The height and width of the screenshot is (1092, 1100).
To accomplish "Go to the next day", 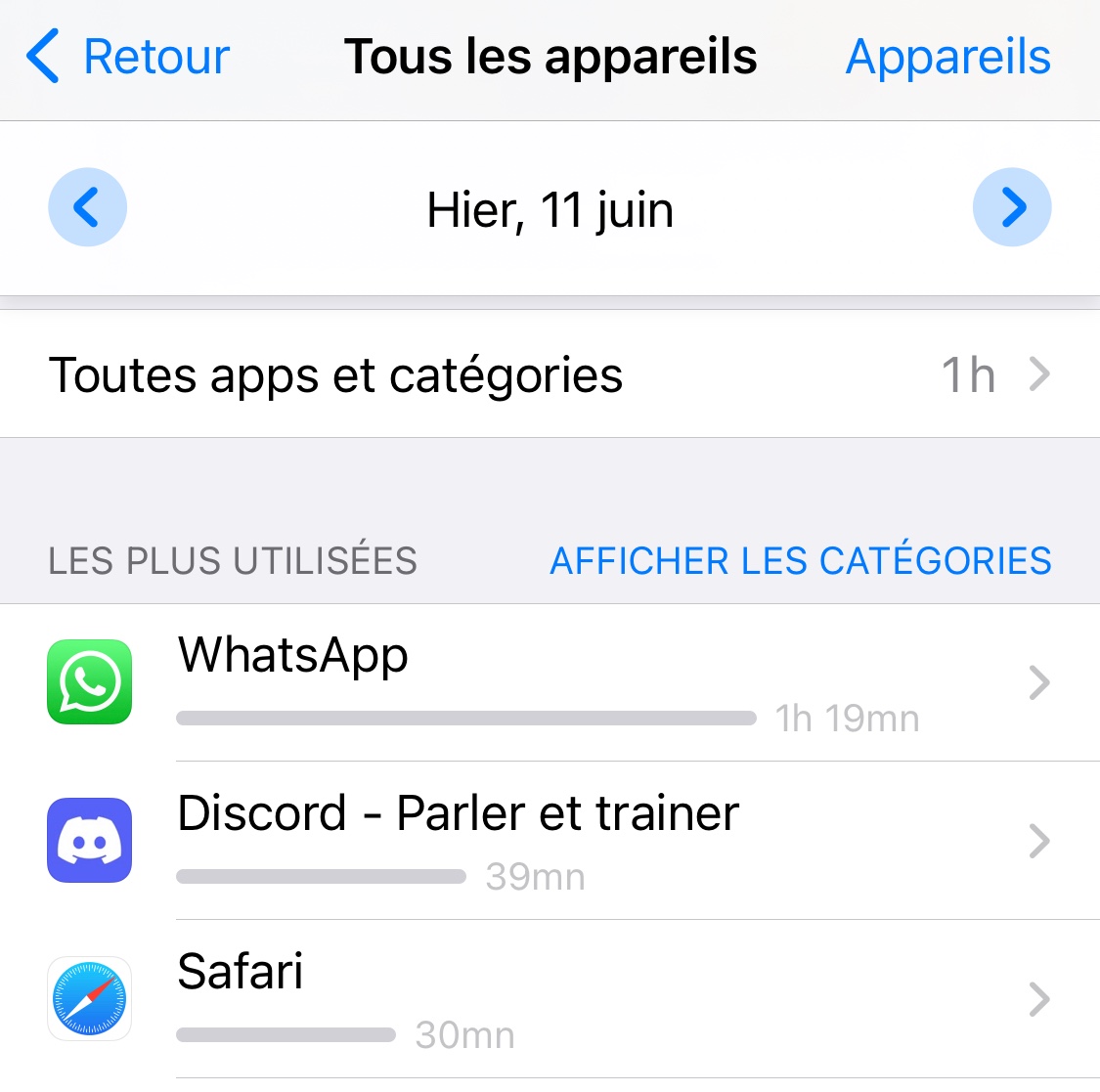I will click(1012, 207).
